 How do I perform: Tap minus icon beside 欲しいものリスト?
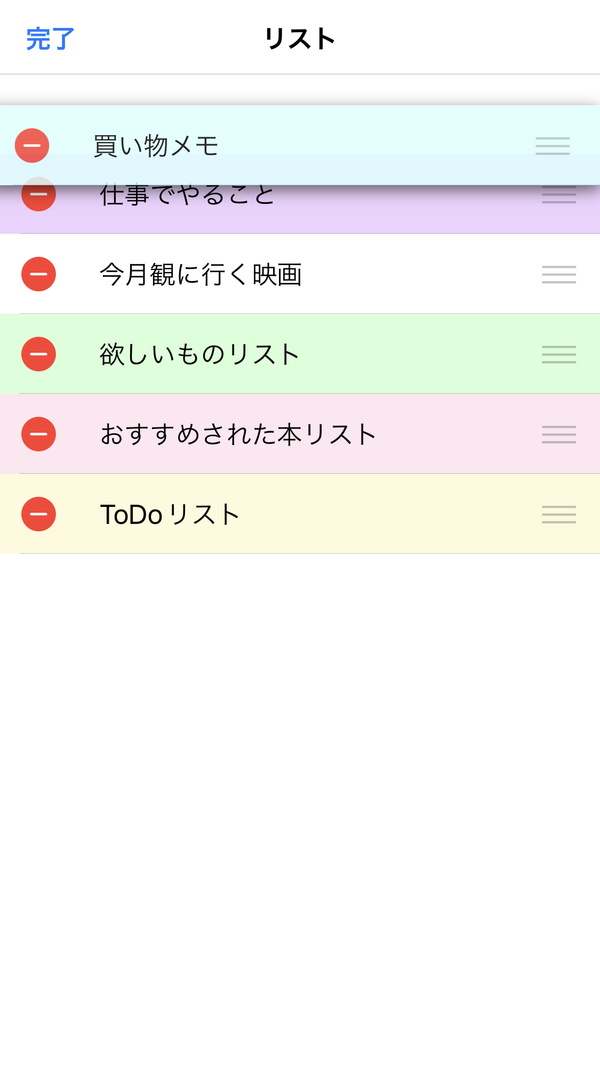coord(39,354)
